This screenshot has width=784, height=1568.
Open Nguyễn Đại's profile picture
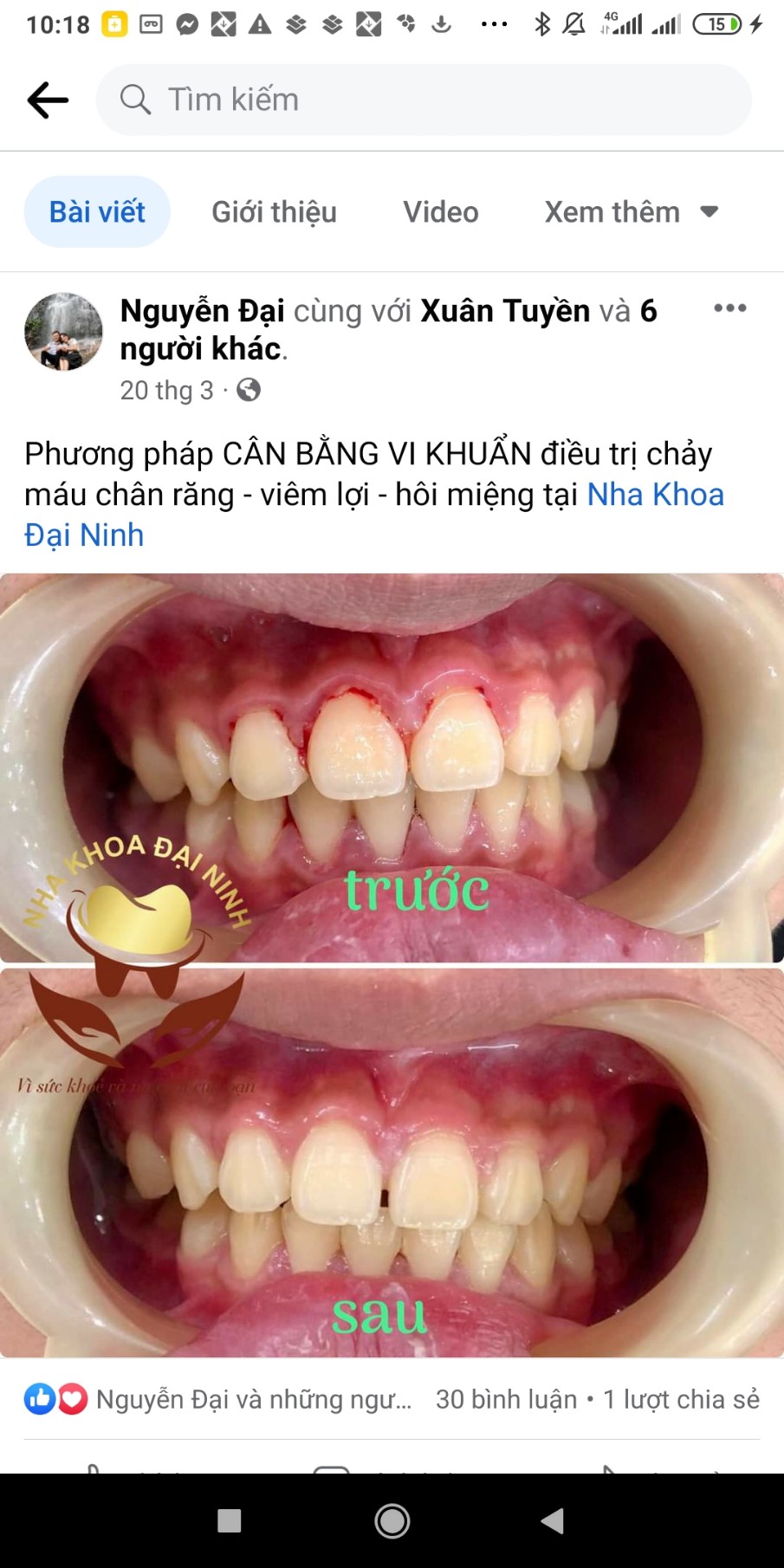tap(63, 332)
